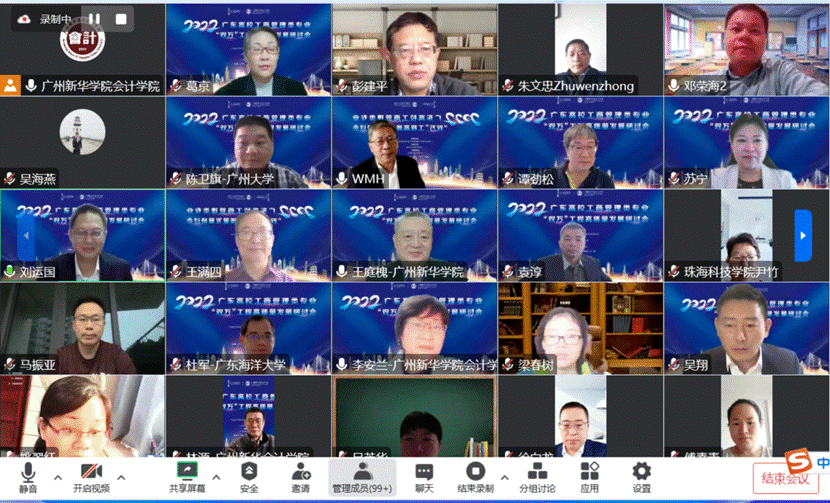Screen dimensions: 830x503
Task: Expand audio options arrow beside 静音
Action: [57, 476]
